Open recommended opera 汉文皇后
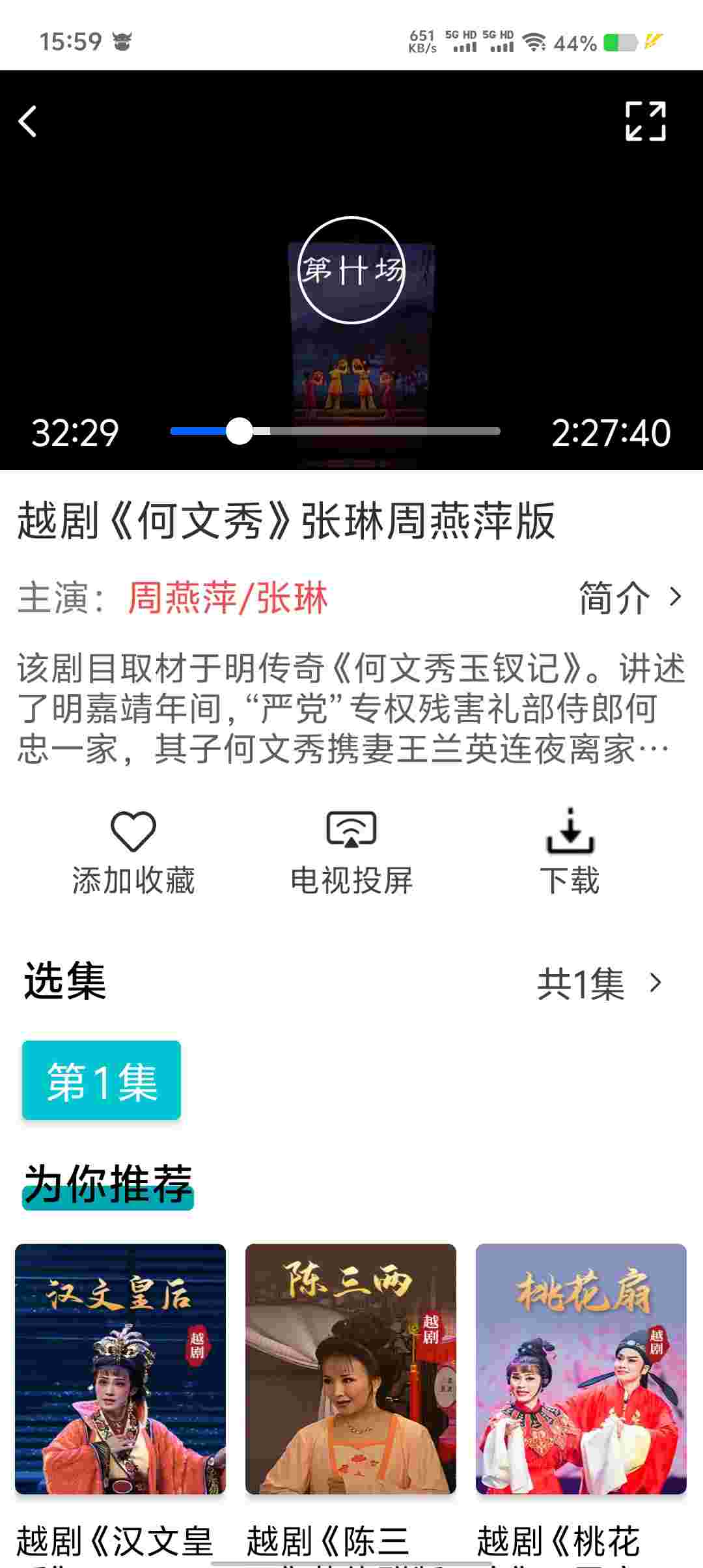 [120, 1369]
